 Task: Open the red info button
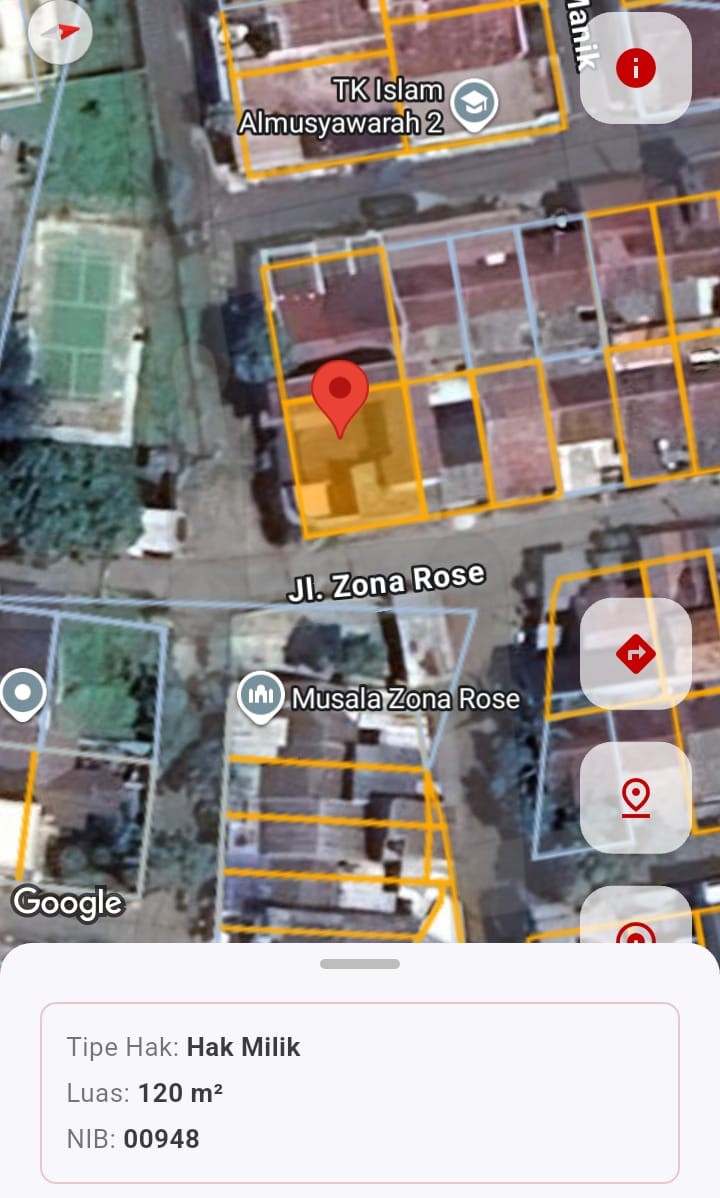click(636, 68)
